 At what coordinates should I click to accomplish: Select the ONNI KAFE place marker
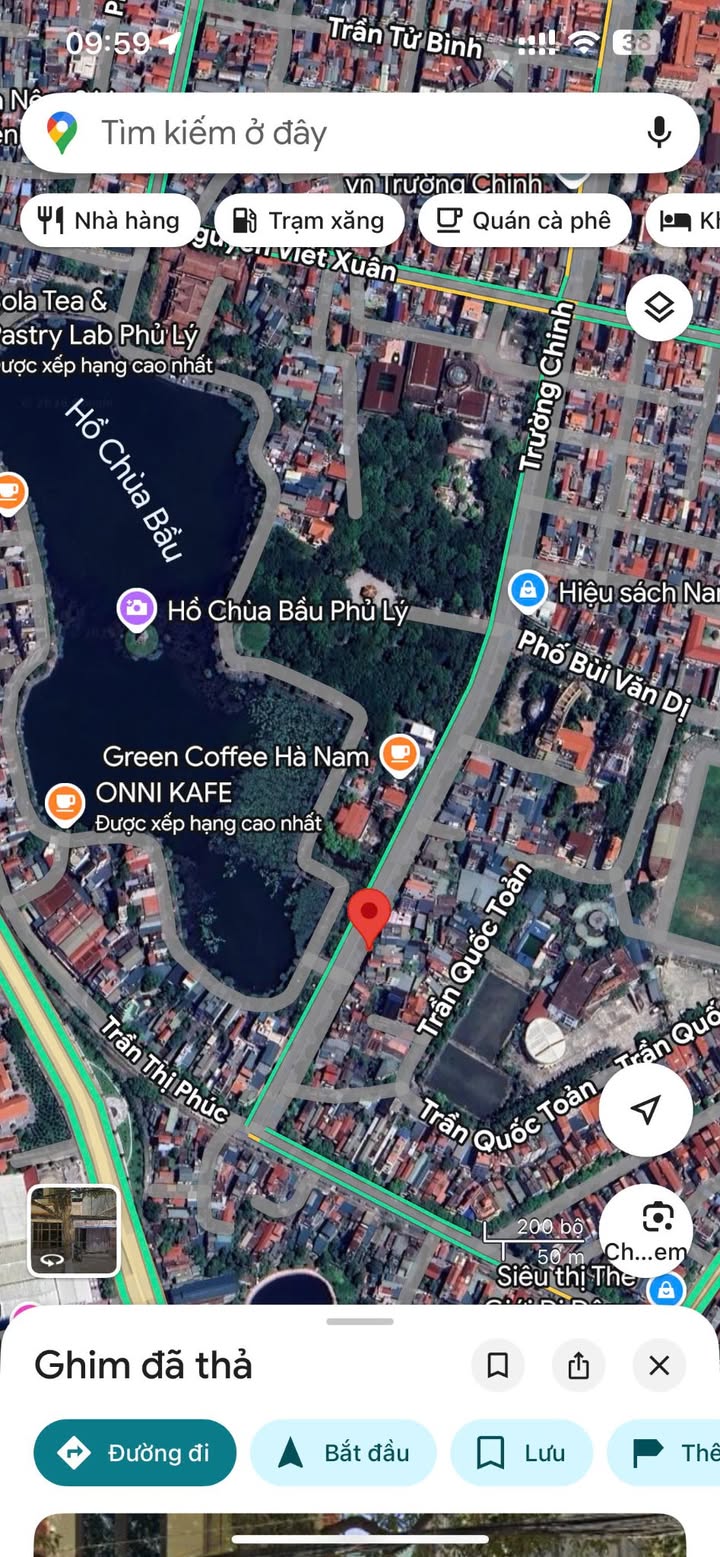[x=65, y=803]
